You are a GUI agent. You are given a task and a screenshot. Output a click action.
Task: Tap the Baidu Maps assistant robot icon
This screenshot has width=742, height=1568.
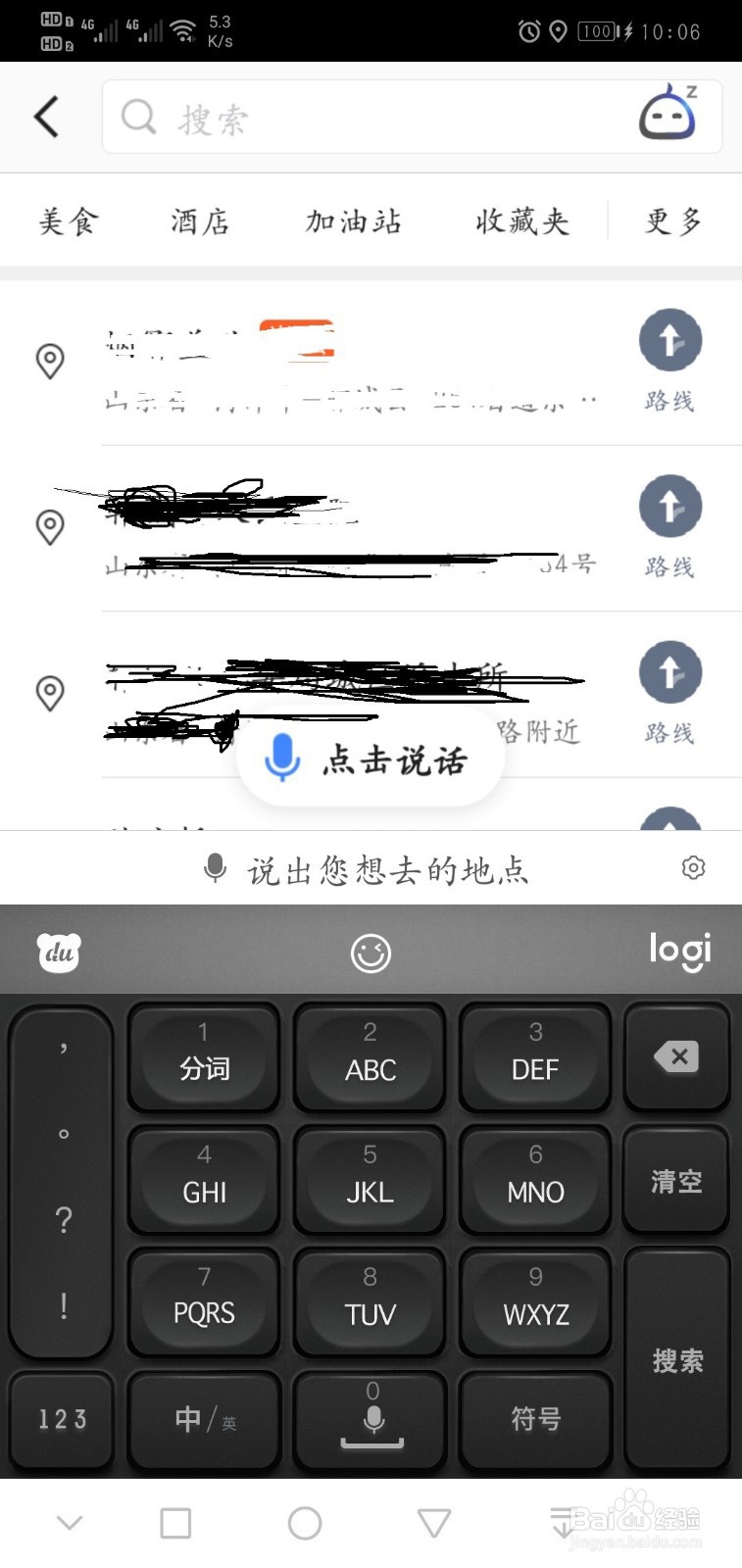point(667,113)
